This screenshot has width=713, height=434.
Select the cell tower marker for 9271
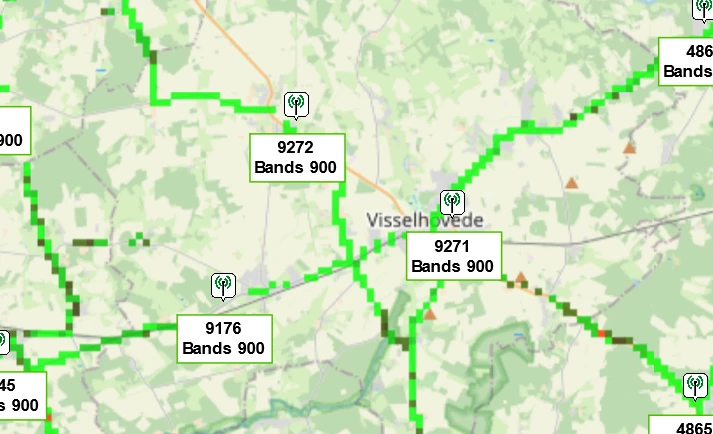tap(452, 203)
